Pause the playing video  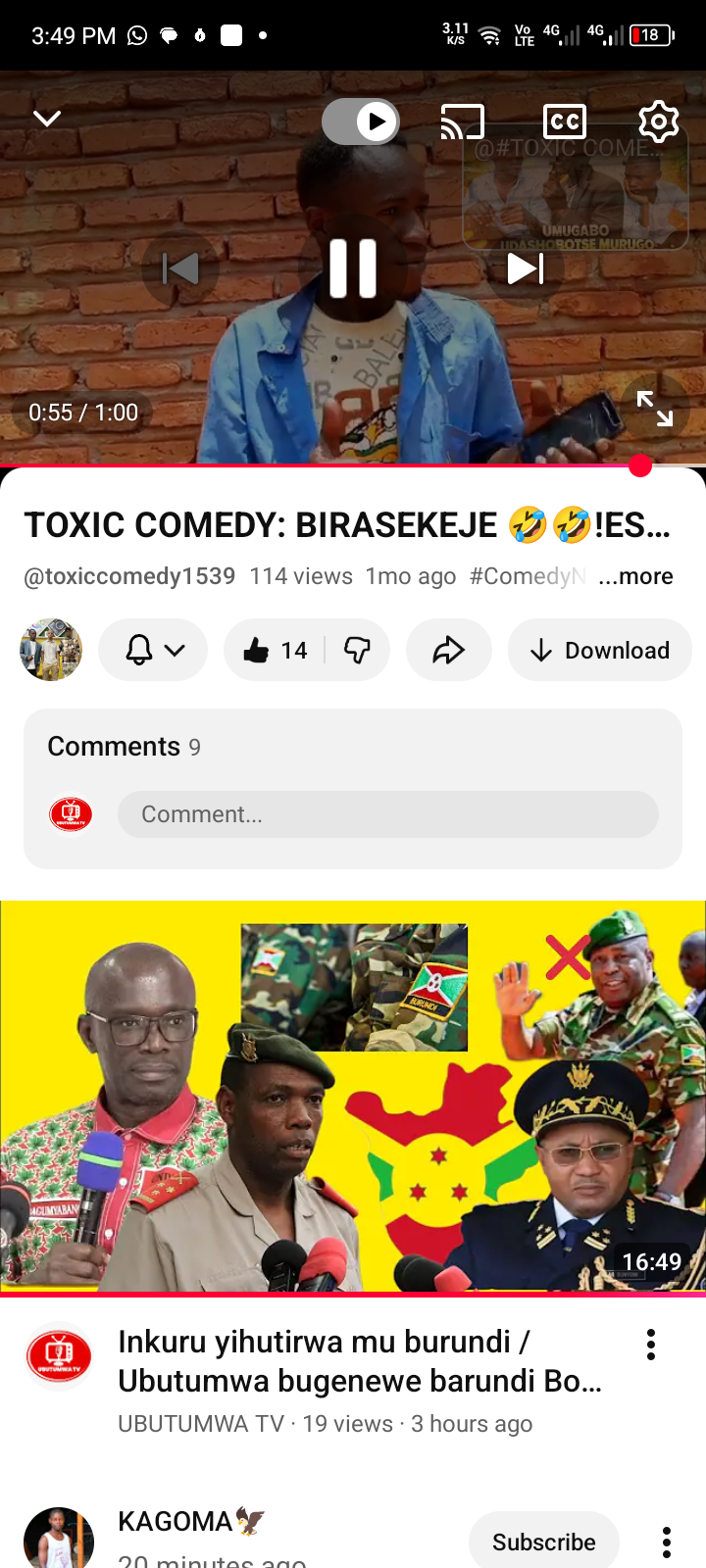coord(353,269)
